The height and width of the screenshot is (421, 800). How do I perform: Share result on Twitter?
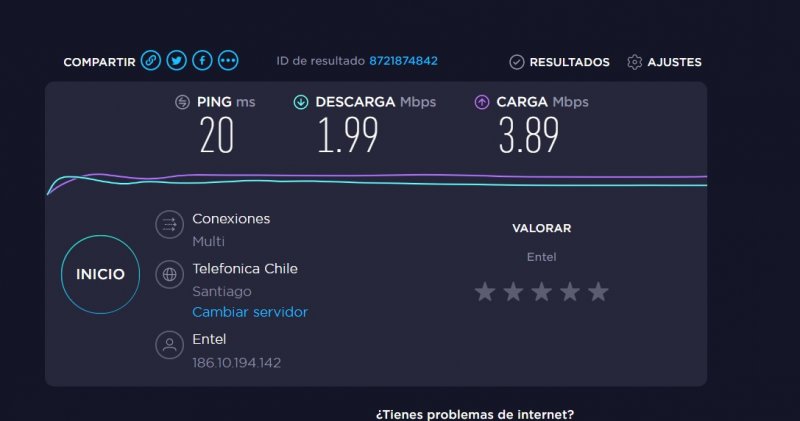point(177,61)
